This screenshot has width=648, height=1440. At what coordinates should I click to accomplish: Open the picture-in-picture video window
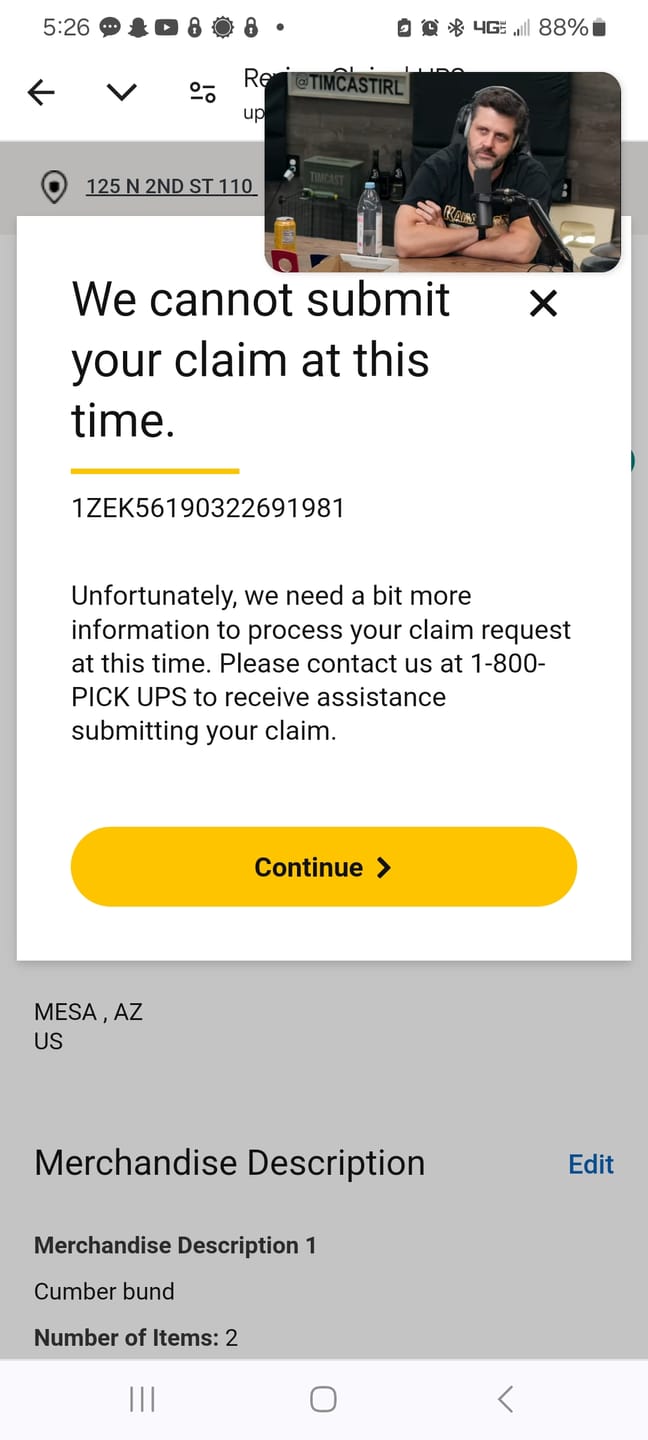[443, 172]
